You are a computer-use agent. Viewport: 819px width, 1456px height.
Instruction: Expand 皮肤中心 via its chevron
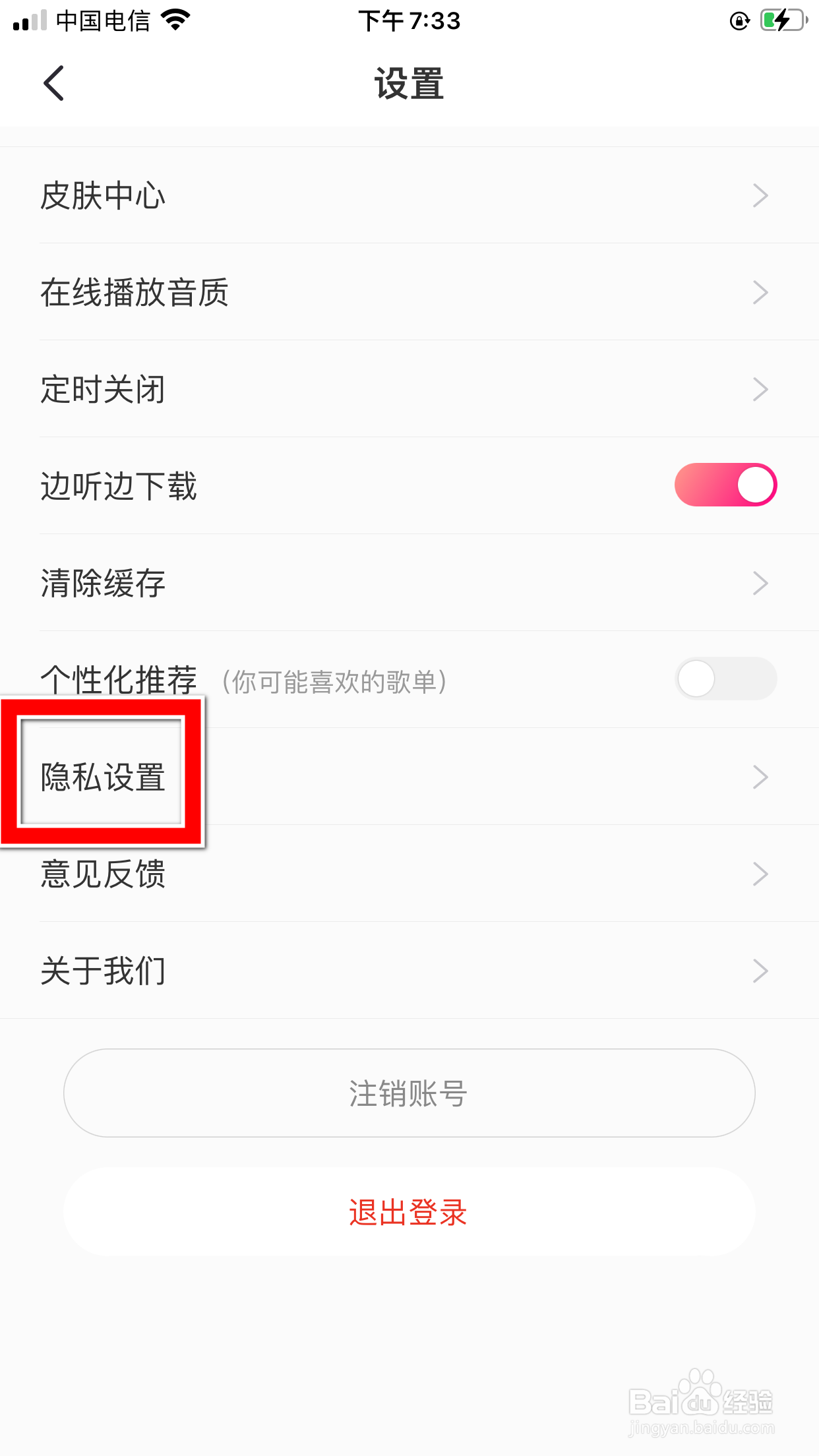click(761, 195)
